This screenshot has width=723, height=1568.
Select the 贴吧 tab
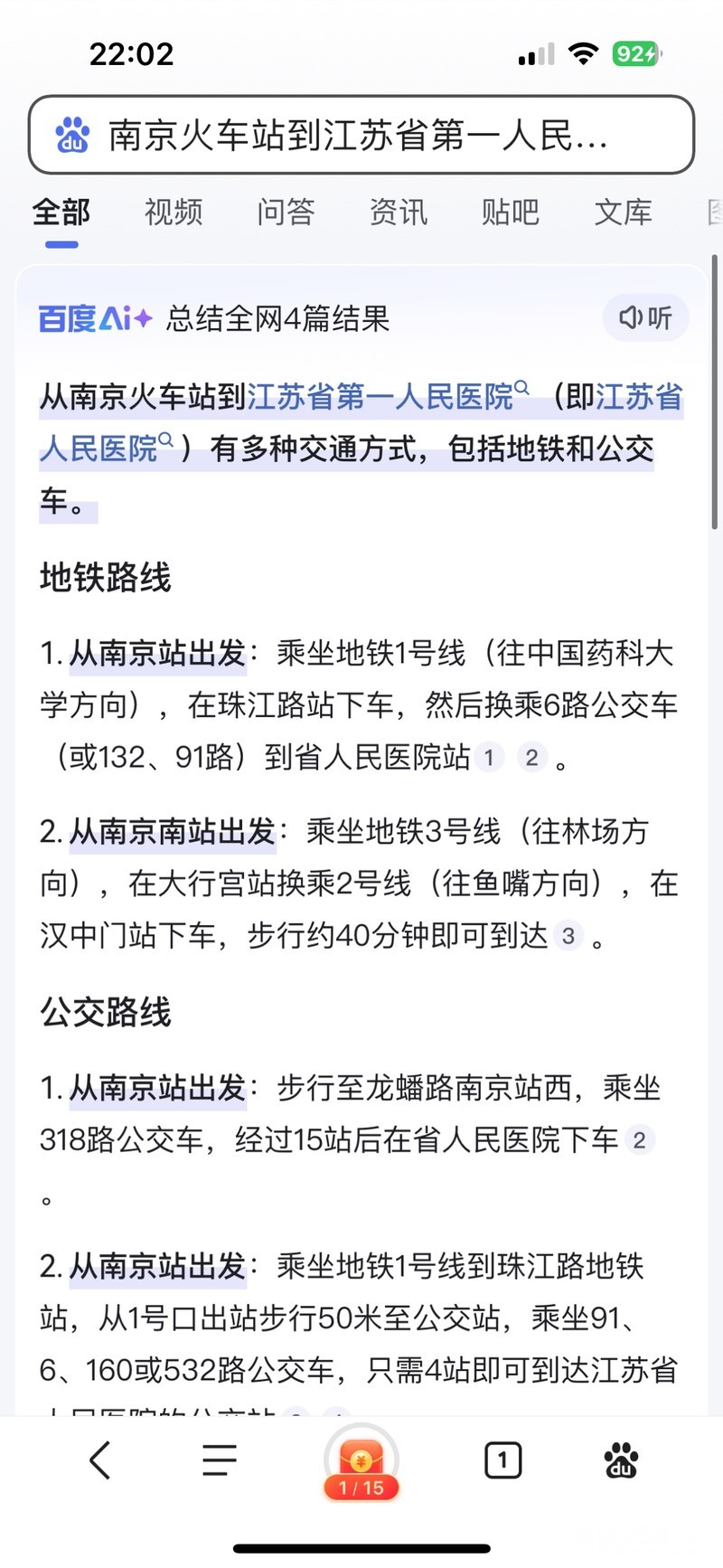pos(510,213)
